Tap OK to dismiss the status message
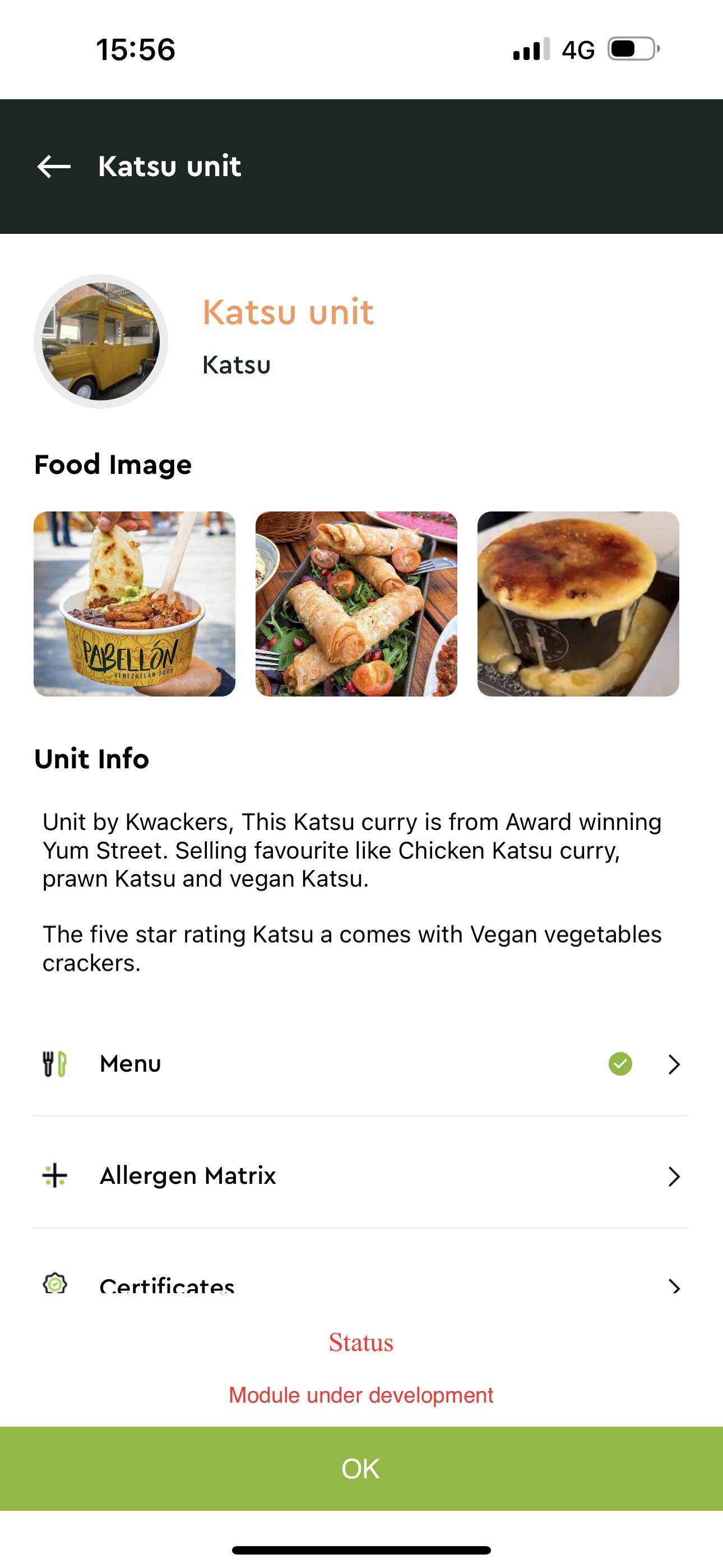The image size is (723, 1568). pyautogui.click(x=361, y=1468)
